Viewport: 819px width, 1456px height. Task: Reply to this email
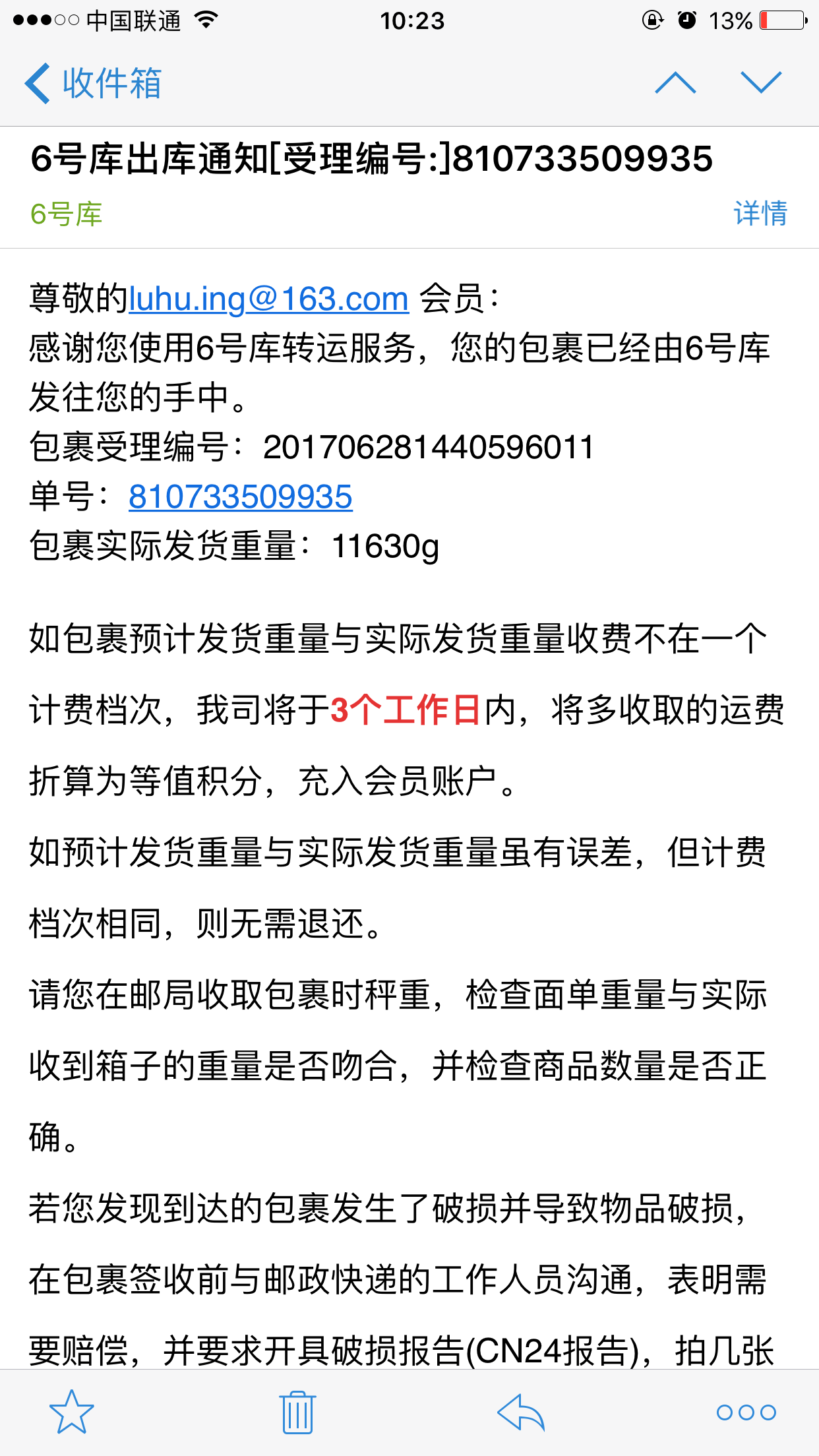click(x=521, y=1412)
